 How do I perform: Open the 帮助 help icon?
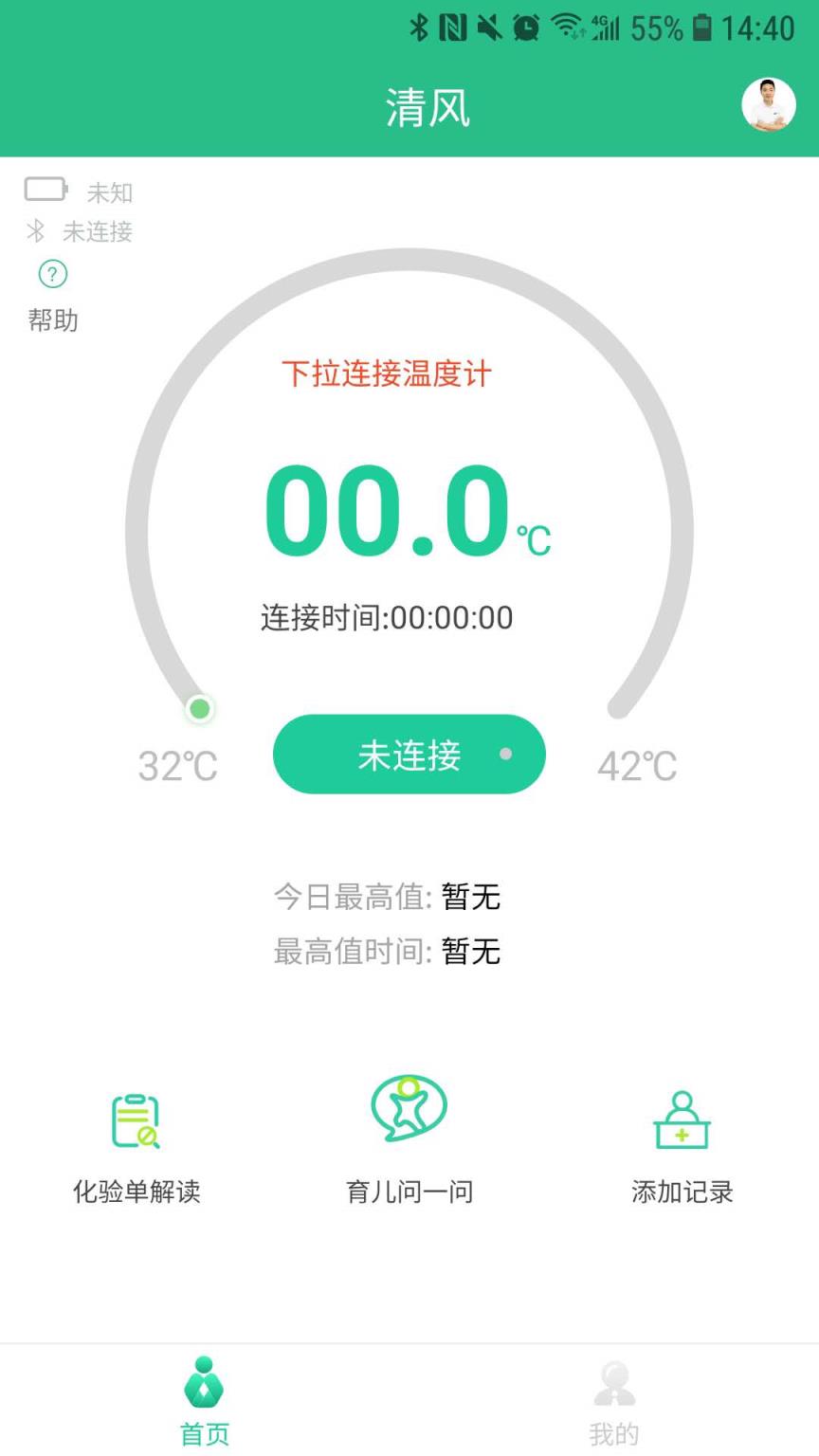tap(52, 273)
